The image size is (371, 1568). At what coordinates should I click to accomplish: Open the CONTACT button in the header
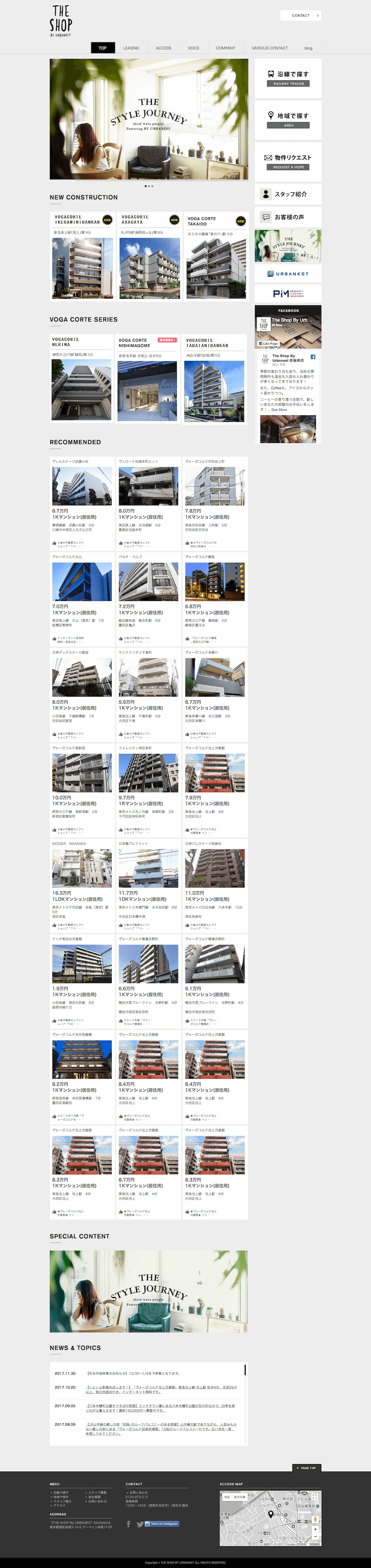pos(300,15)
